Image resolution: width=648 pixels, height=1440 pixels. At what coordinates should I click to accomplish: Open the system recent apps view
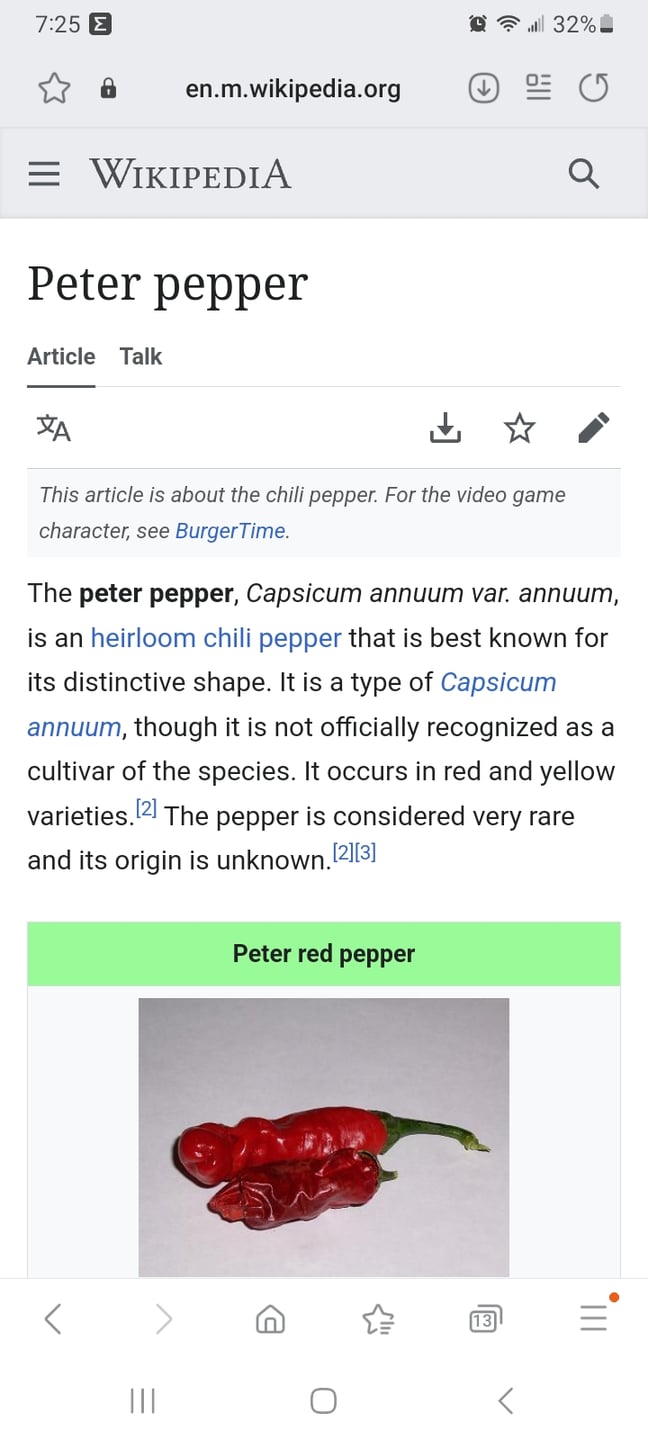click(x=143, y=1401)
